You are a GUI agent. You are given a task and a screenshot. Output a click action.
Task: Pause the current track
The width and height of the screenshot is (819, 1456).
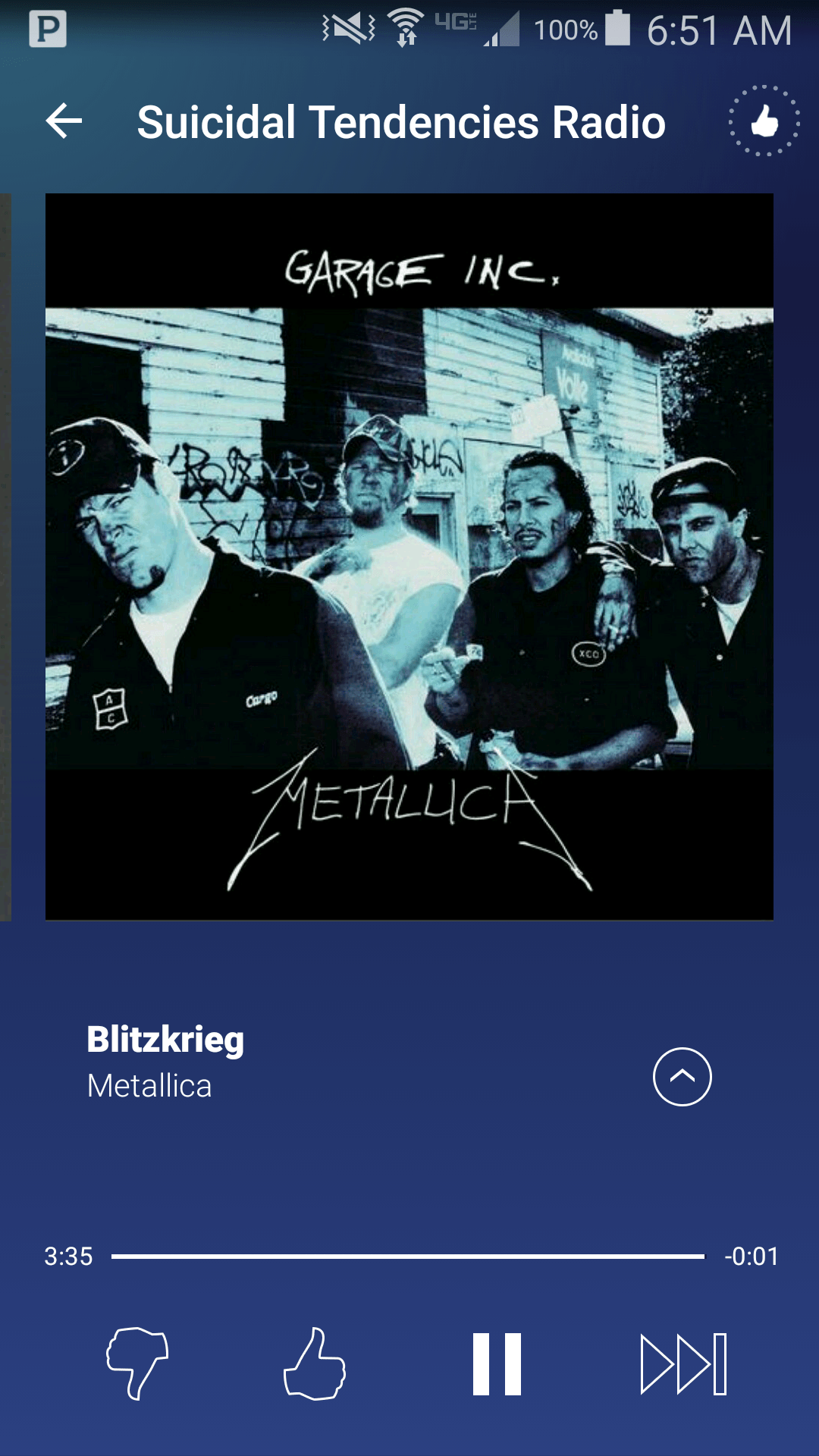497,1363
